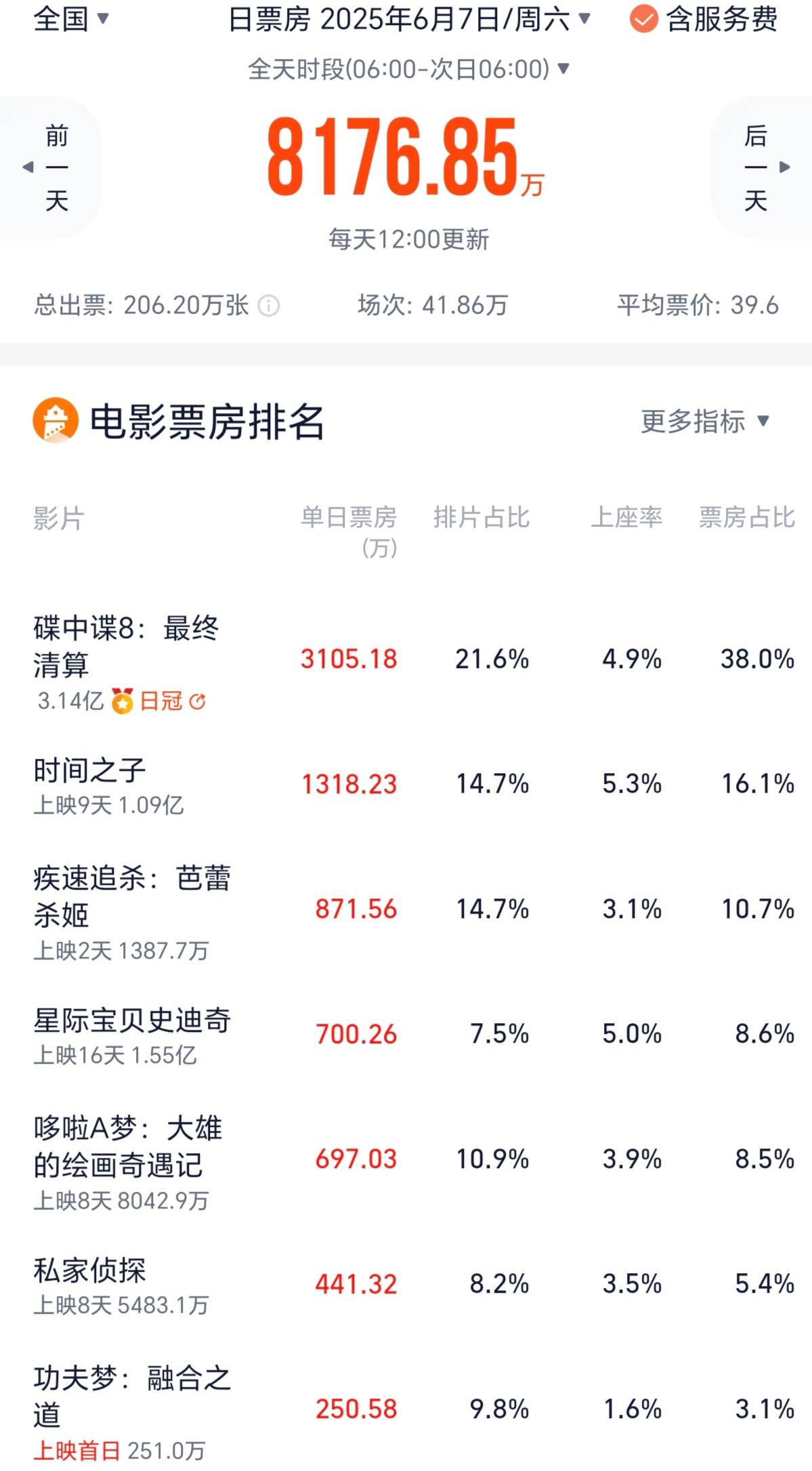Open the date picker for 2025年6月7日
This screenshot has height=1471, width=812.
click(409, 20)
